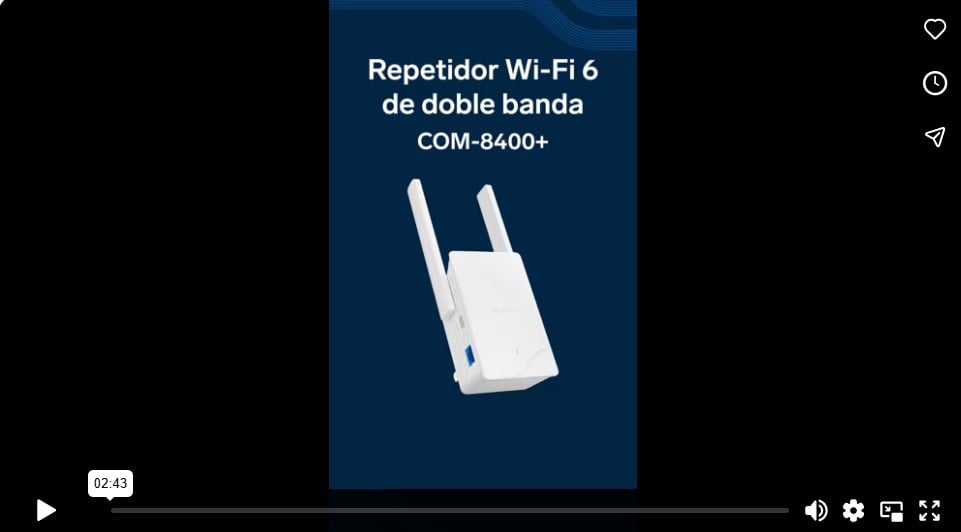The height and width of the screenshot is (532, 961).
Task: Play the video
Action: 46,510
